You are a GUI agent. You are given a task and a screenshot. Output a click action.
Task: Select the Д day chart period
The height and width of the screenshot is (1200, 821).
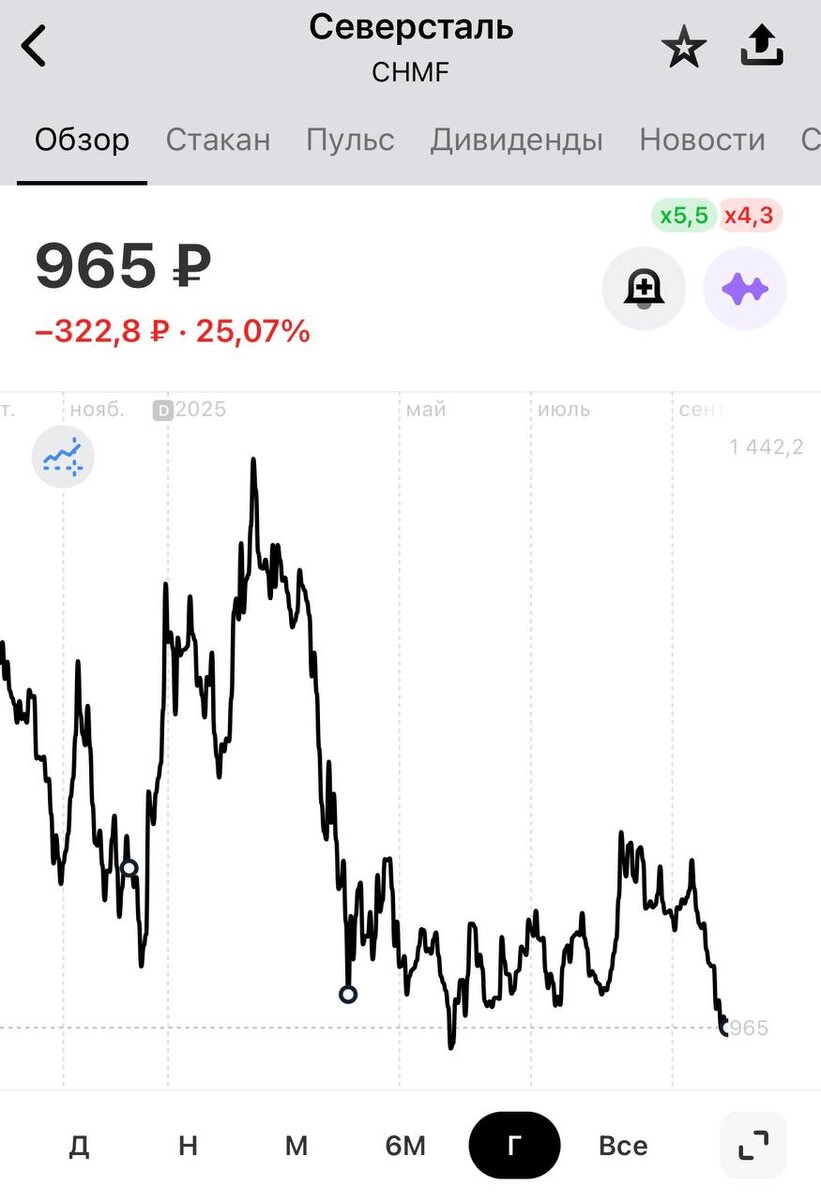tap(79, 1145)
